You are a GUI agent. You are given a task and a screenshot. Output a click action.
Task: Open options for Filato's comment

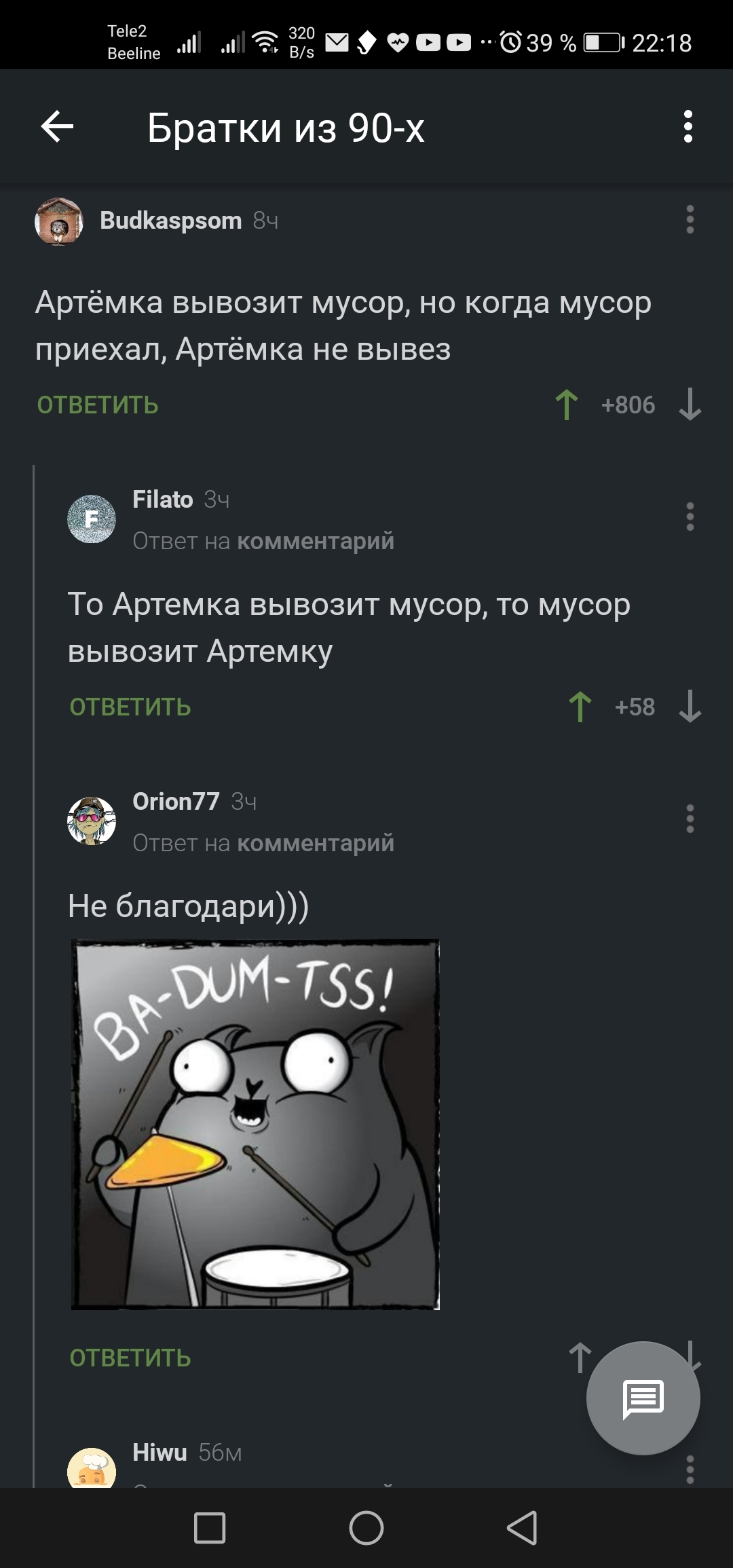pyautogui.click(x=690, y=517)
